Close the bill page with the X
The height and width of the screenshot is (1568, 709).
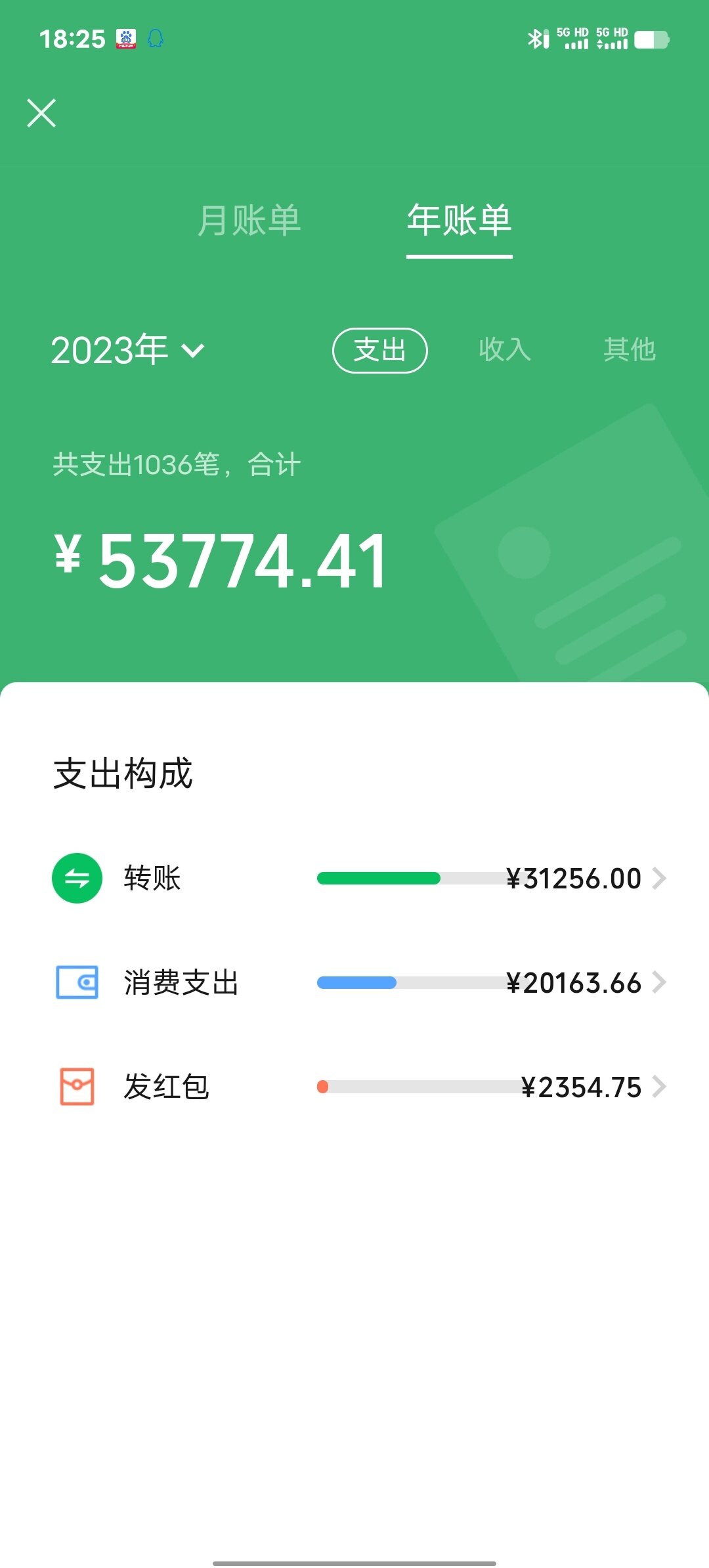(41, 113)
